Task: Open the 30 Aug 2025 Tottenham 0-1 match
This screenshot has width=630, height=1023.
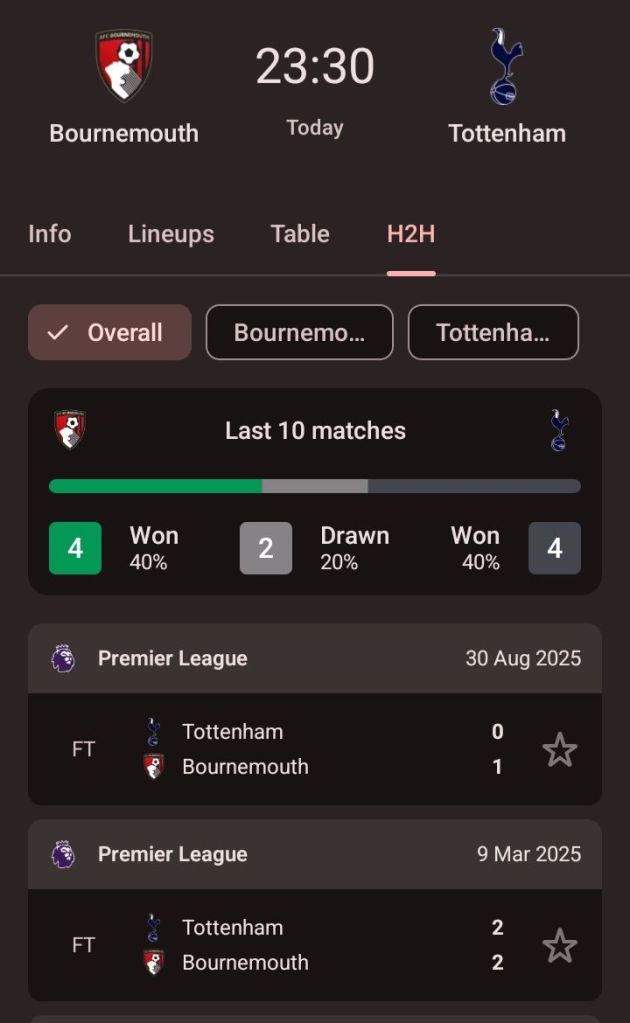Action: tap(300, 749)
